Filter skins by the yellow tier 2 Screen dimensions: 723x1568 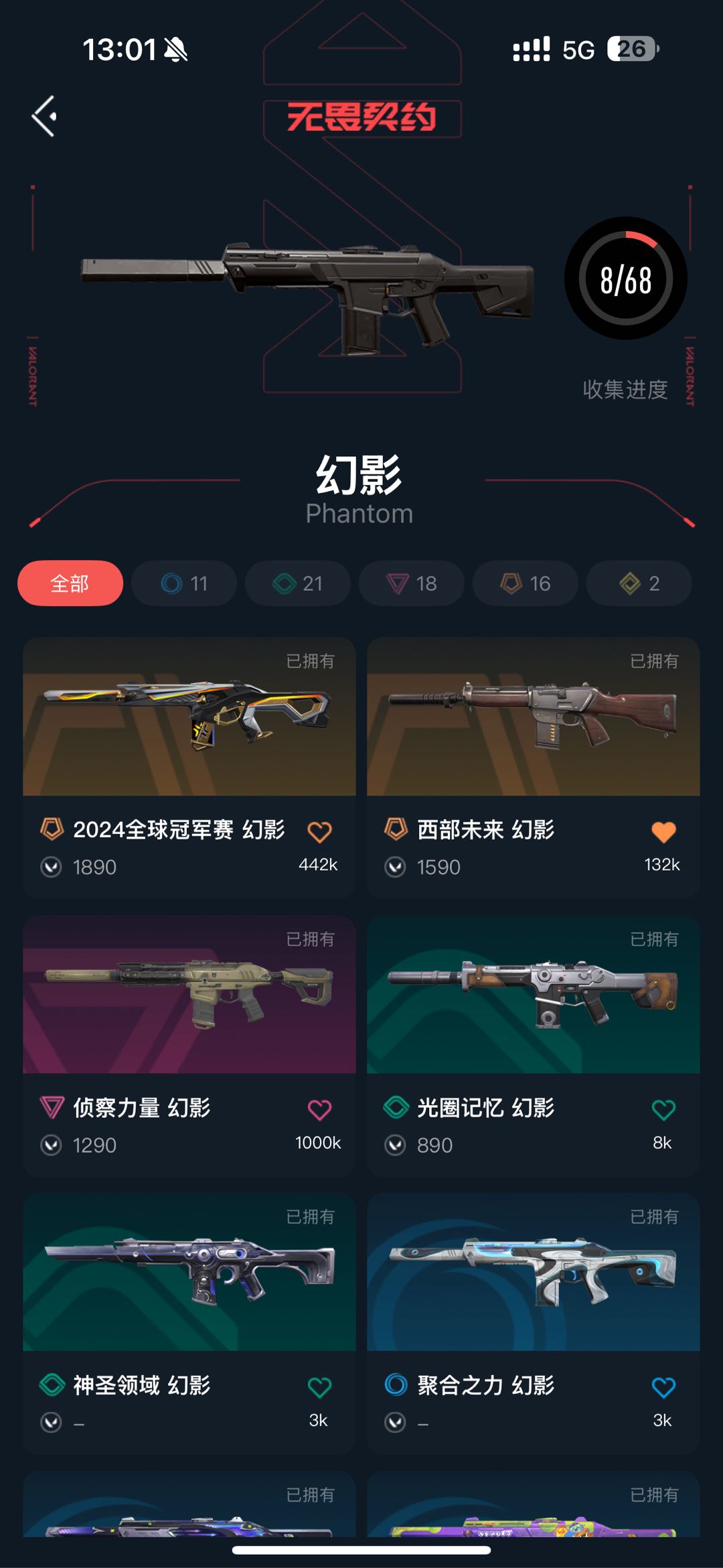(639, 583)
